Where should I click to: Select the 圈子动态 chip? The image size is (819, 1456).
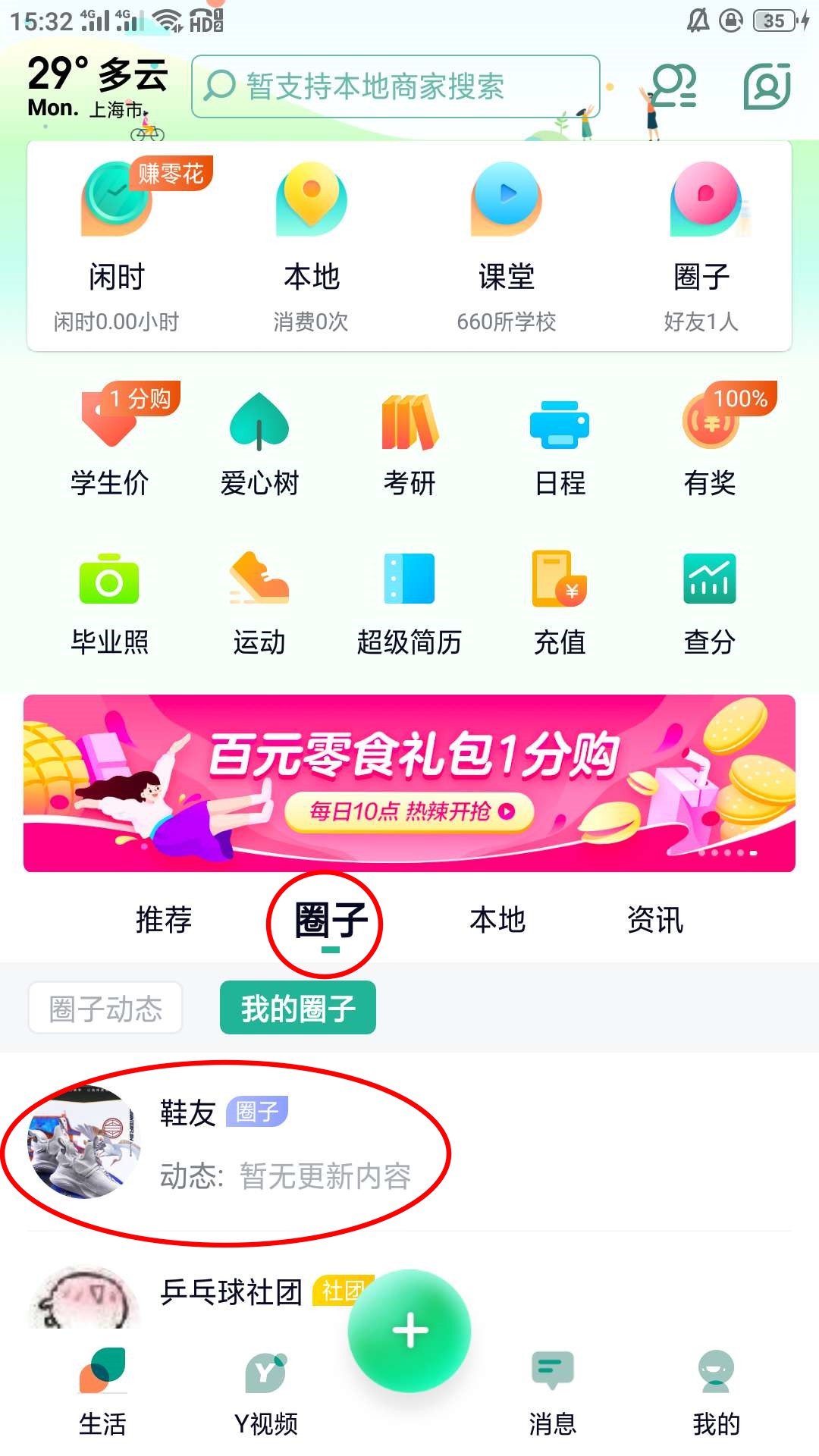[x=105, y=1008]
